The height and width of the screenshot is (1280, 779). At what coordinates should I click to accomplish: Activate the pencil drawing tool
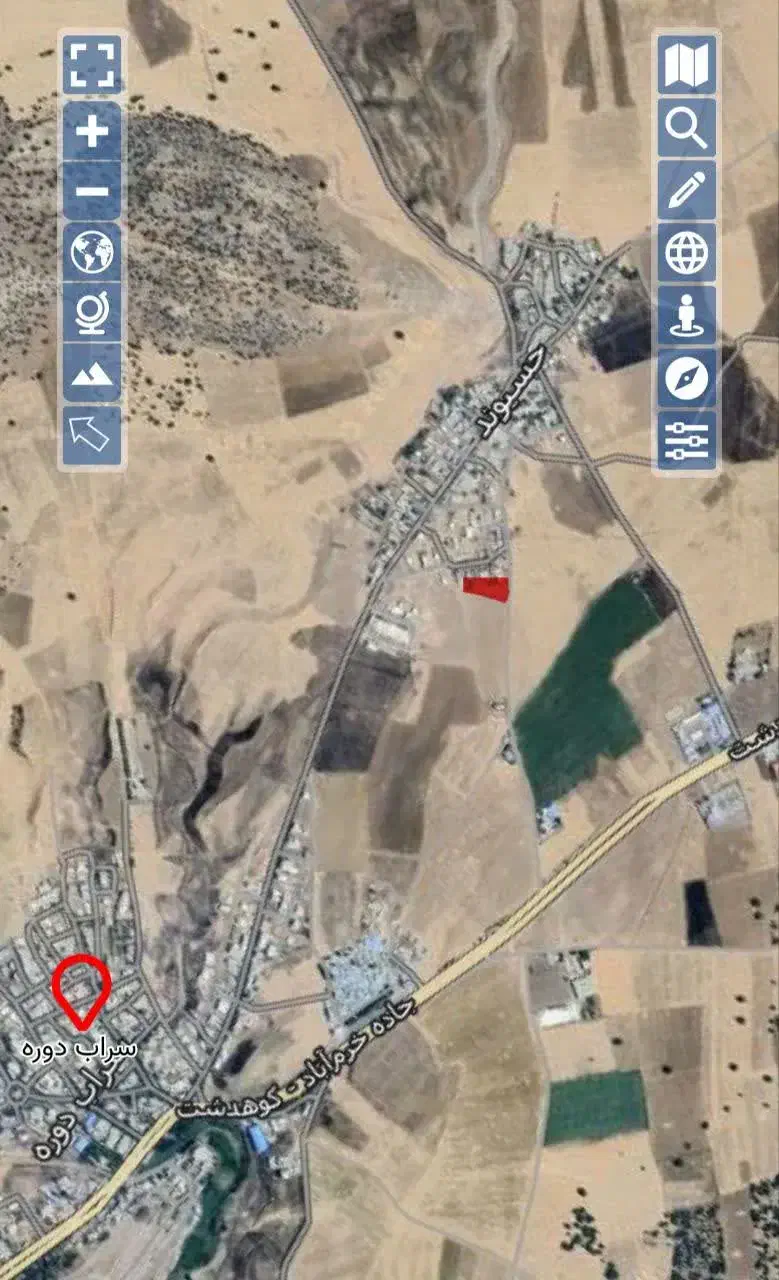click(687, 190)
